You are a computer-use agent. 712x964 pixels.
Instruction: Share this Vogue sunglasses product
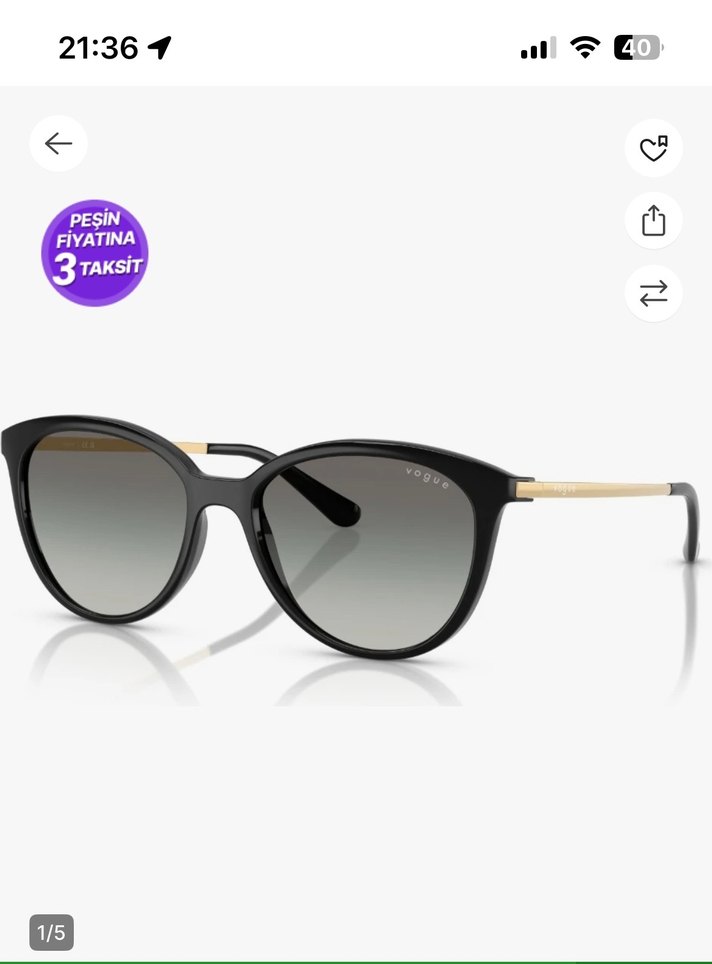pos(653,221)
